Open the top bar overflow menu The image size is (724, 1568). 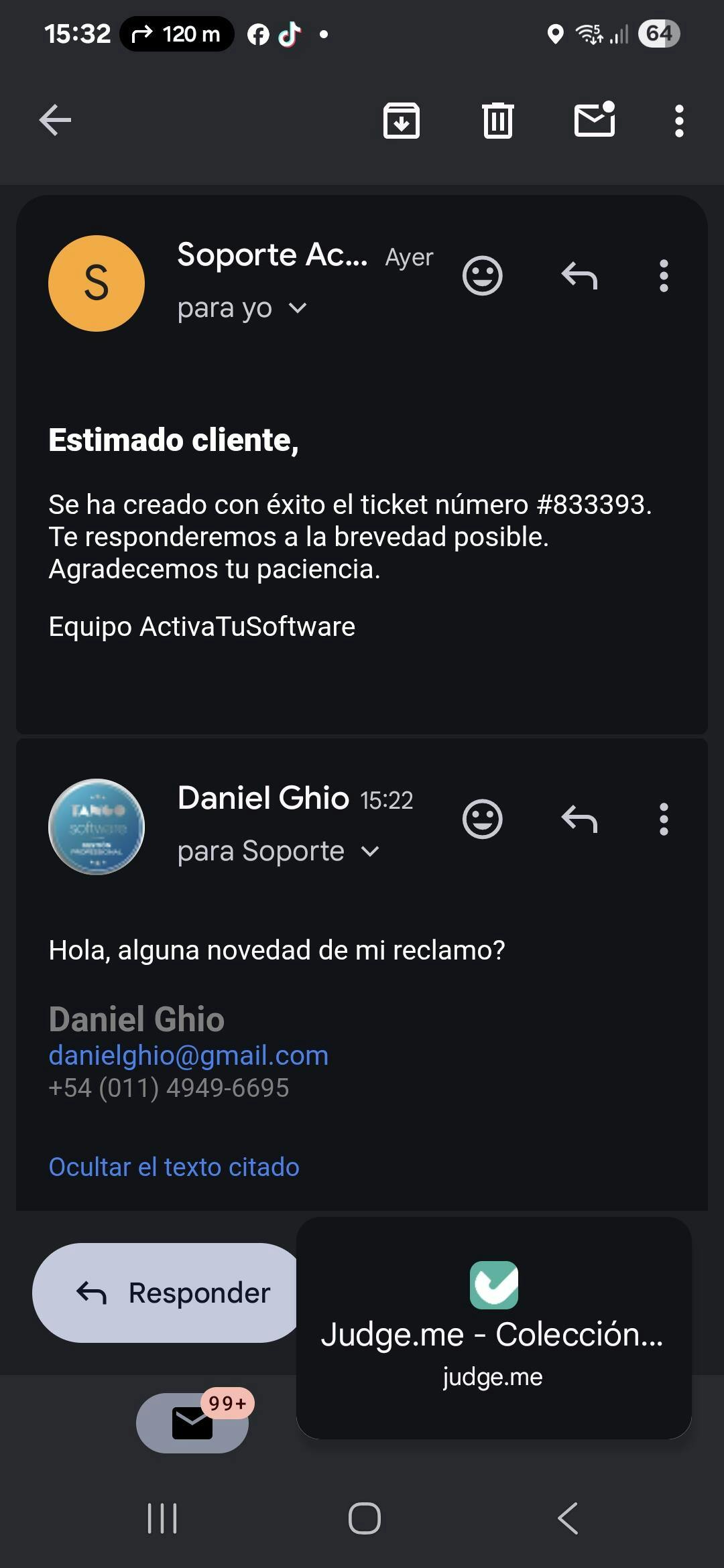(x=679, y=121)
